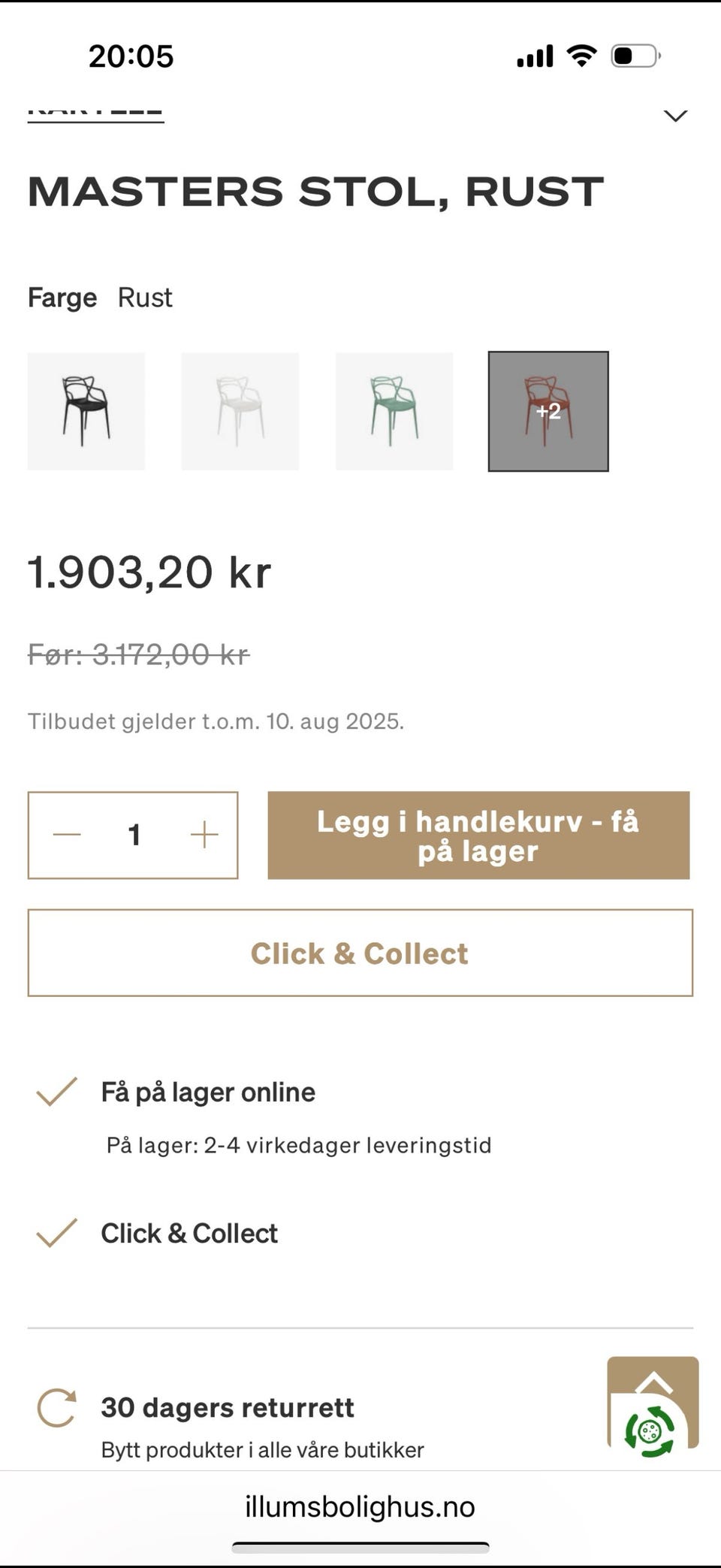
Task: Tap the battery icon in the status bar
Action: 635,54
